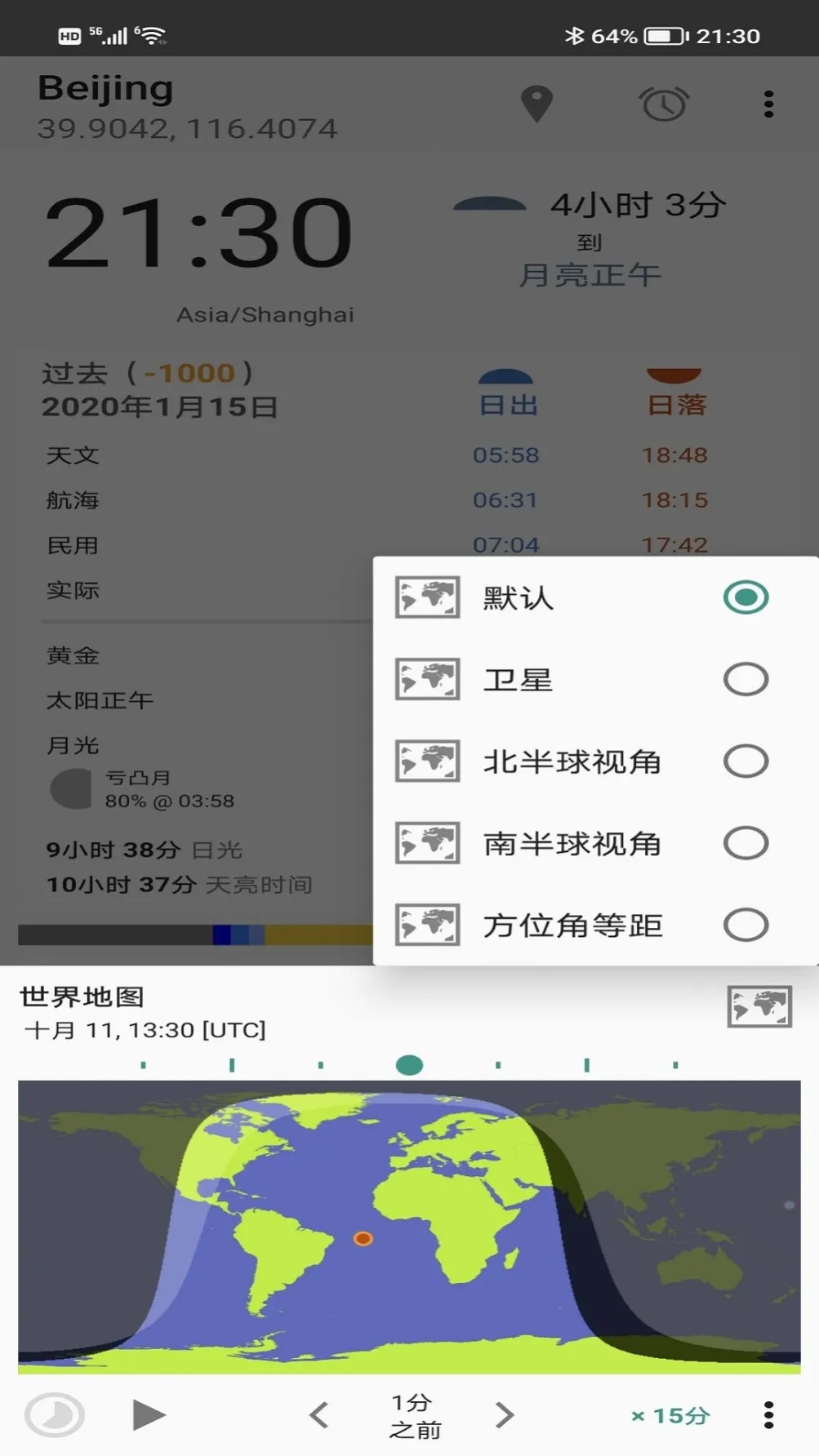Screen dimensions: 819x1456
Task: Open the world map overflow menu
Action: 768,1414
